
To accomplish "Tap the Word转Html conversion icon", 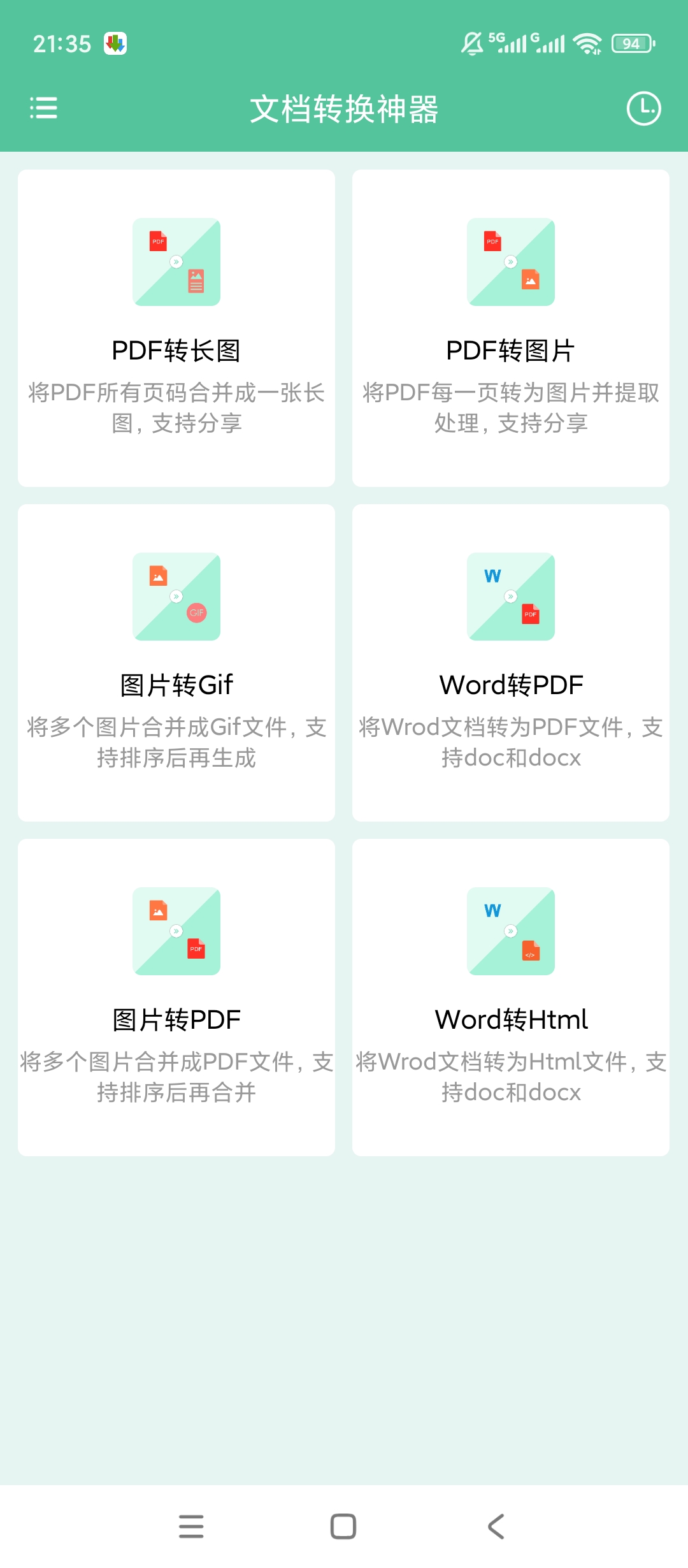I will 511,931.
